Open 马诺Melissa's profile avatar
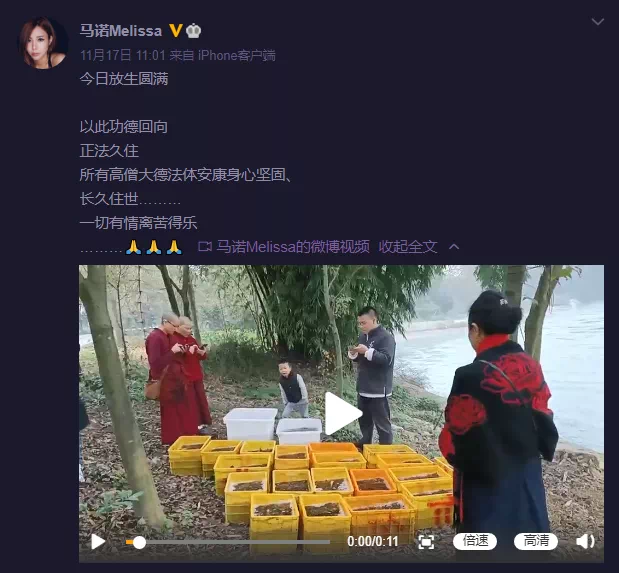Screen dimensions: 619x573 coord(42,42)
